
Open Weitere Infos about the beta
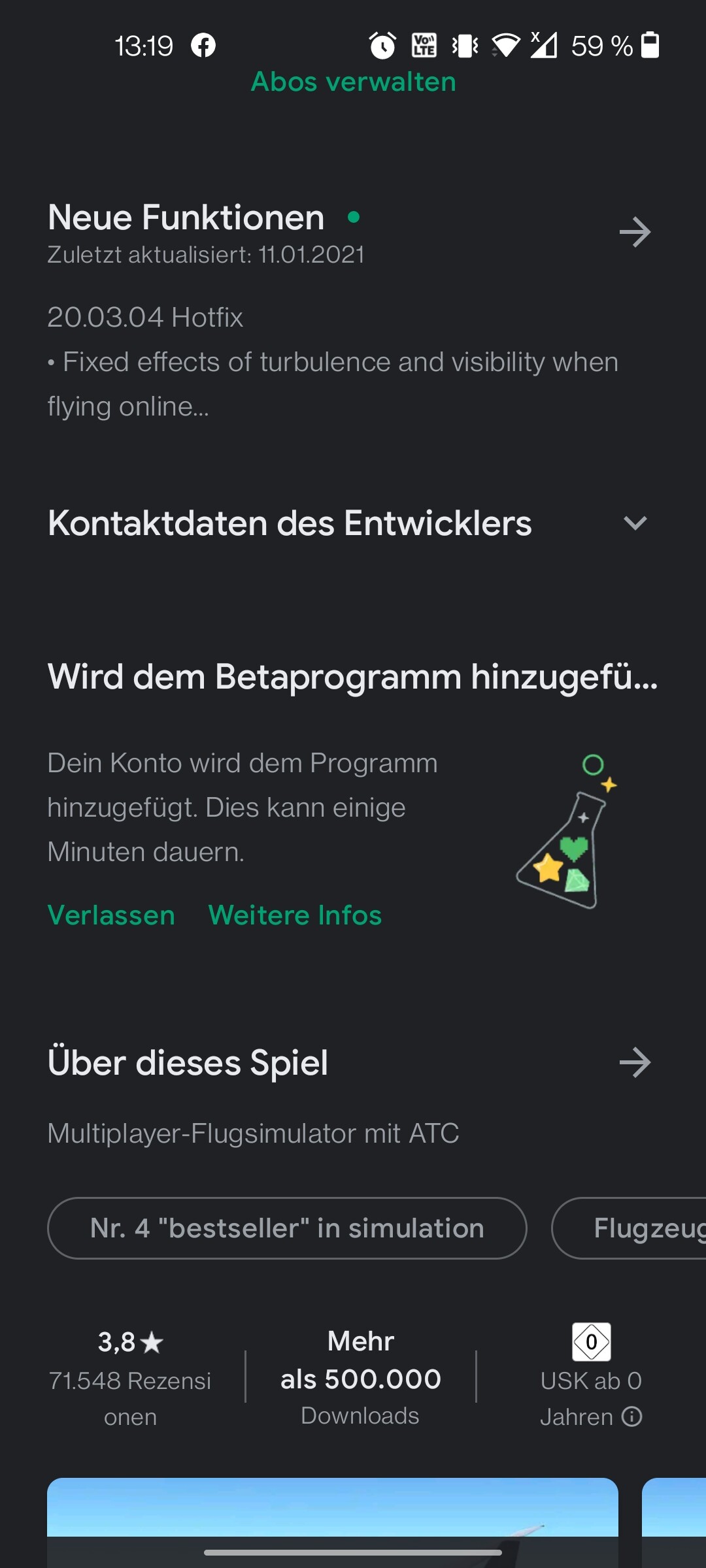[295, 915]
